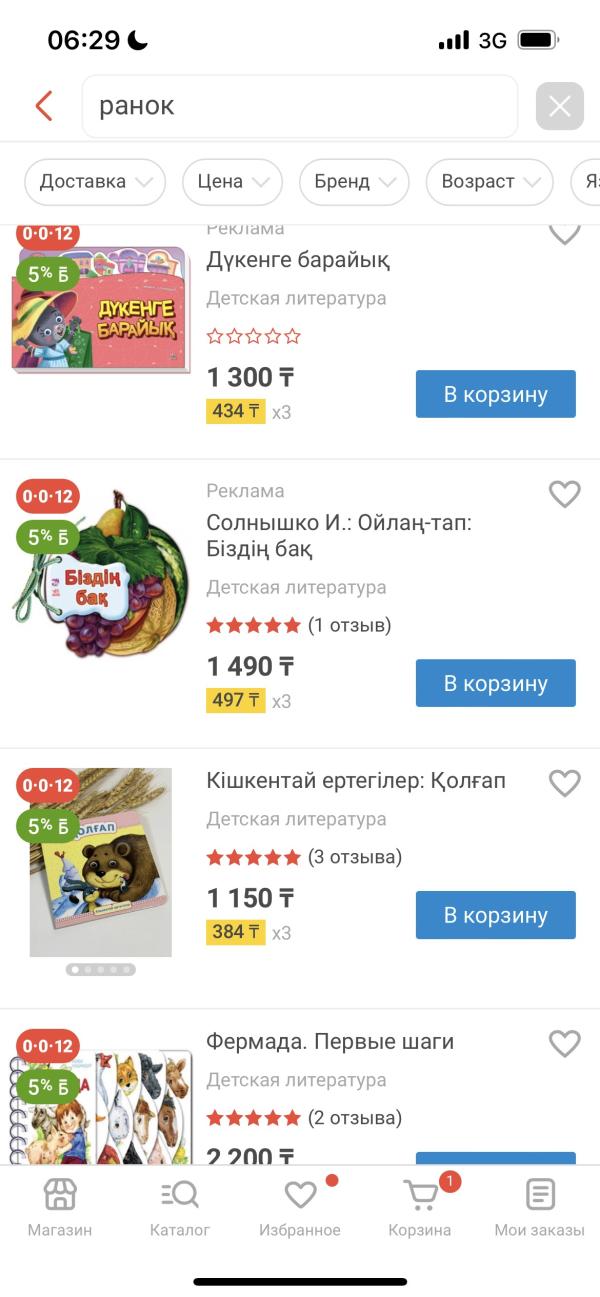
Task: Add 'Дүкенге барайық' to cart
Action: click(x=495, y=394)
